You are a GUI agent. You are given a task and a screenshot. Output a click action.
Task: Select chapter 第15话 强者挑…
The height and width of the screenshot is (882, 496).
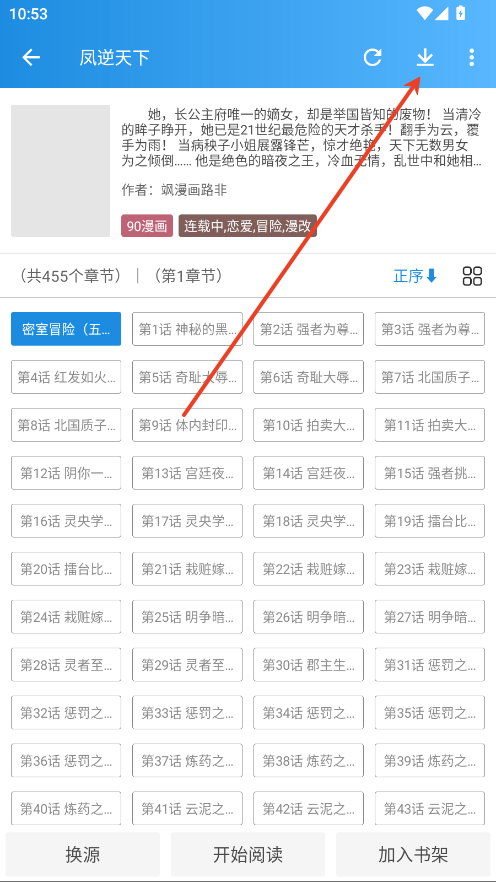(430, 473)
